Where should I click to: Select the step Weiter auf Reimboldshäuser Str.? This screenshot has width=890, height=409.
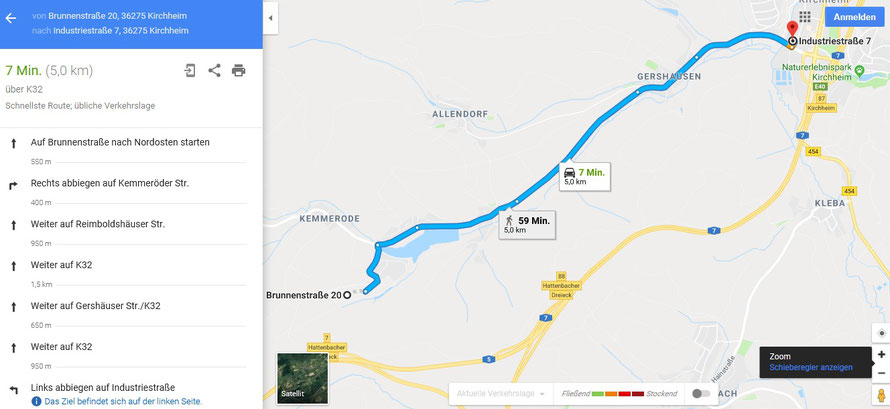tap(98, 224)
